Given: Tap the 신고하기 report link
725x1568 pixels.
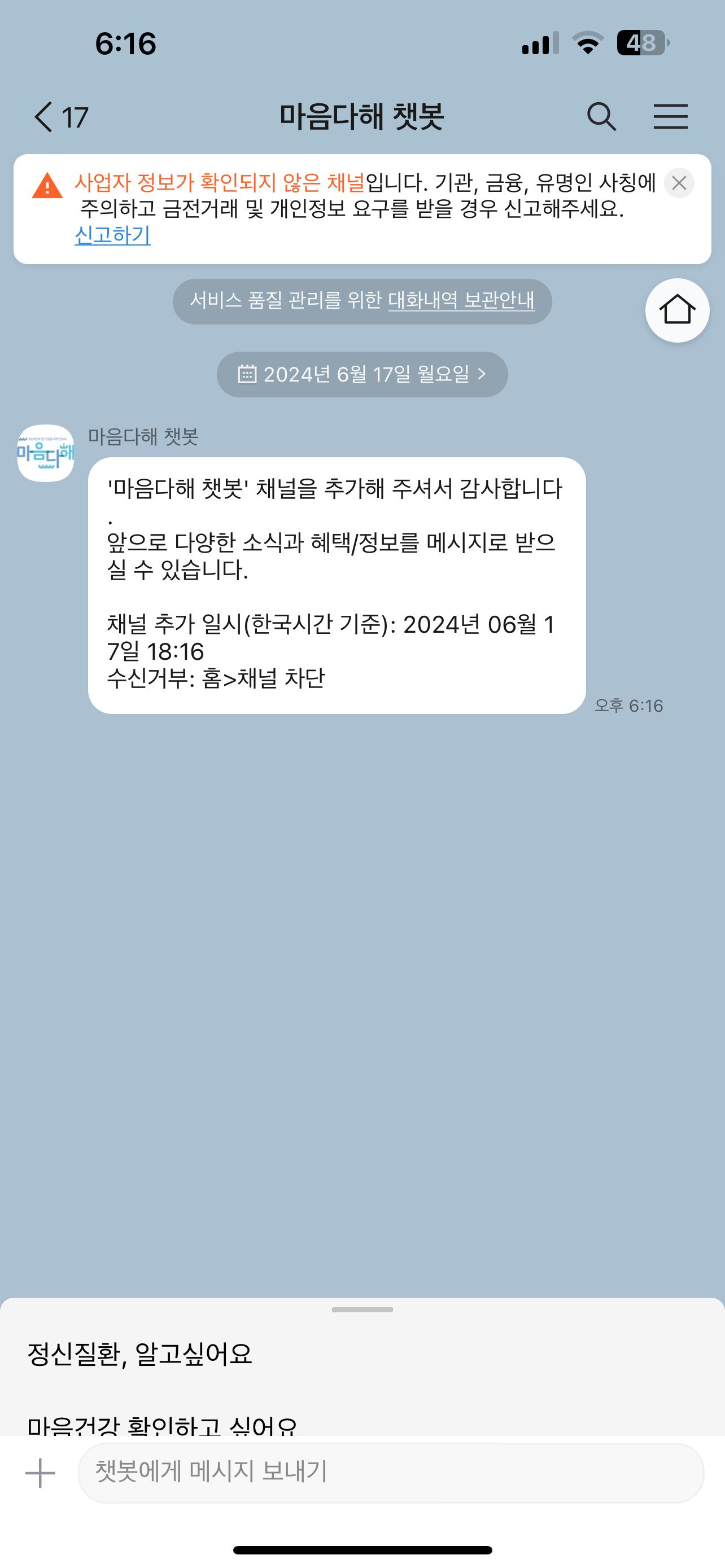Looking at the screenshot, I should [112, 235].
